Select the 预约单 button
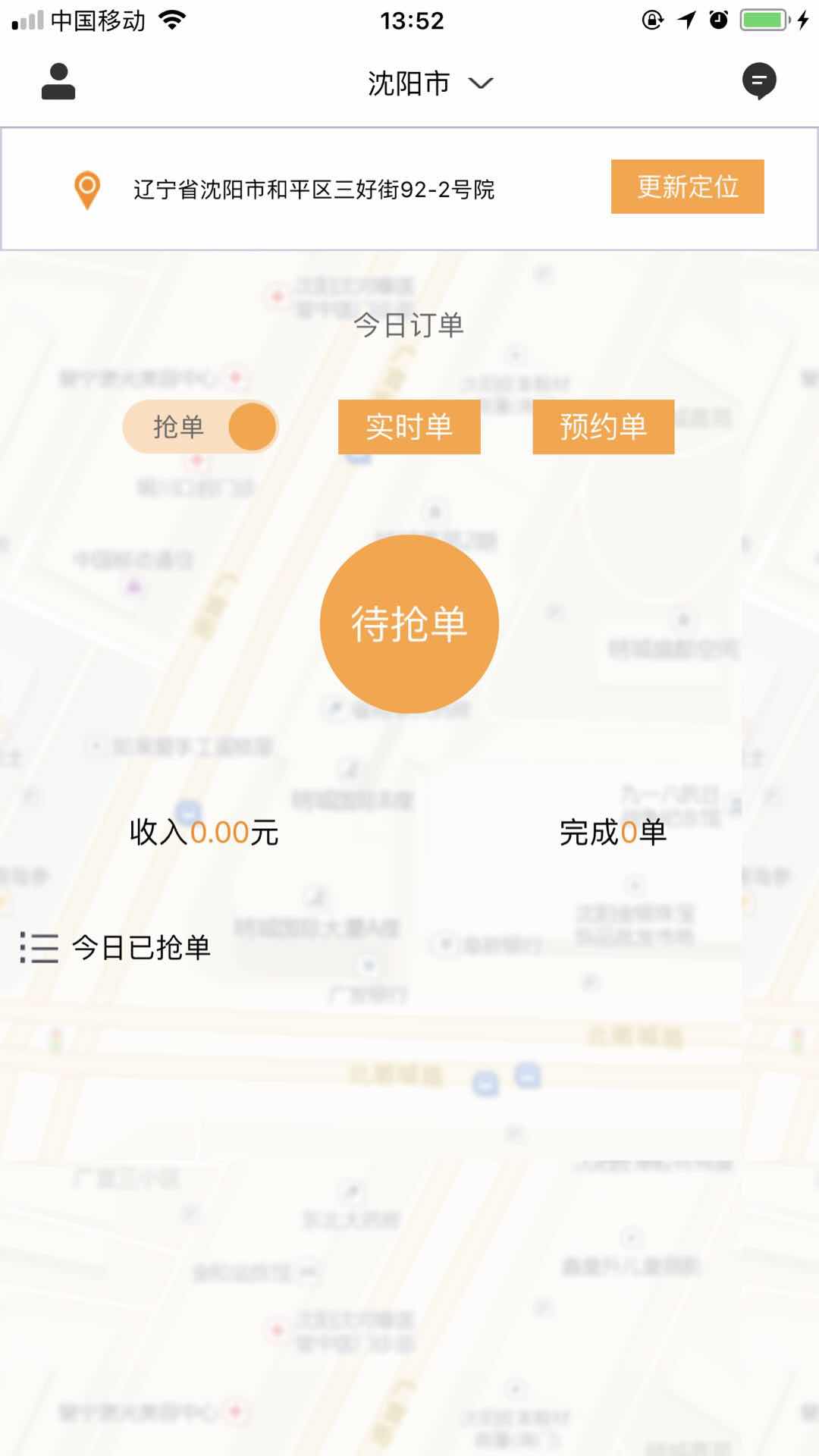 click(x=603, y=427)
